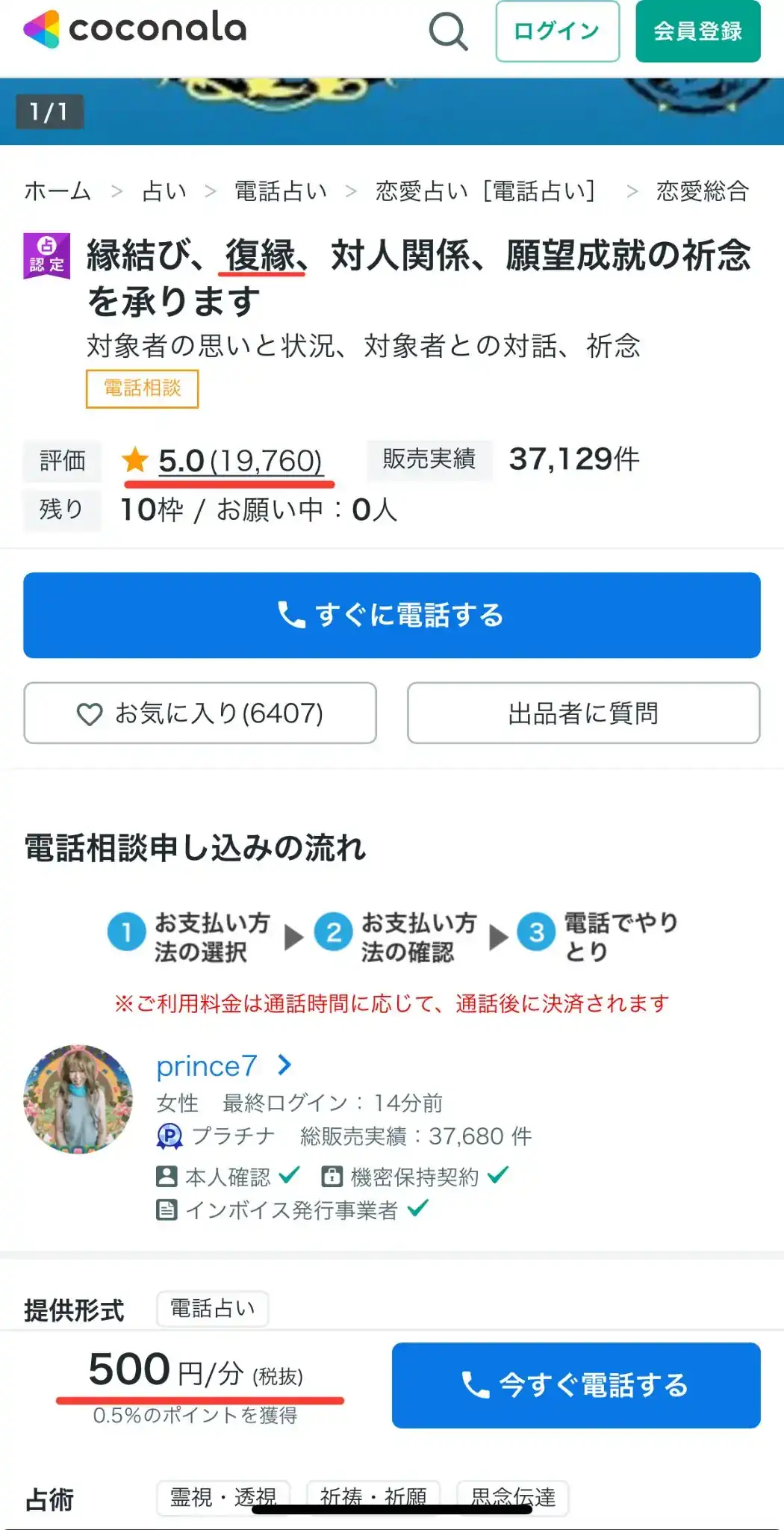The image size is (784, 1530).
Task: Open prince7's profile link
Action: [206, 1066]
